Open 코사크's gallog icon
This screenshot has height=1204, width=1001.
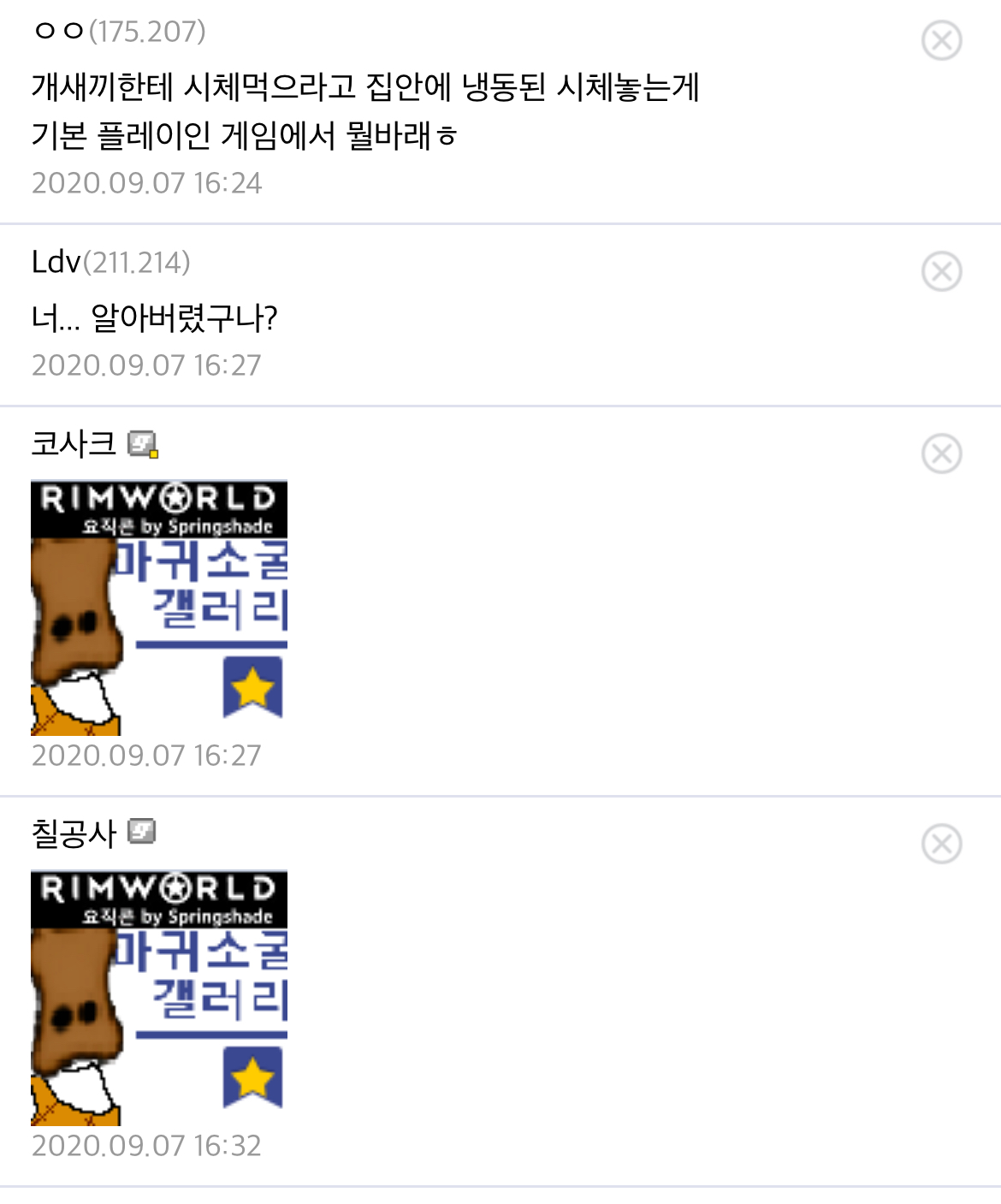(x=142, y=444)
